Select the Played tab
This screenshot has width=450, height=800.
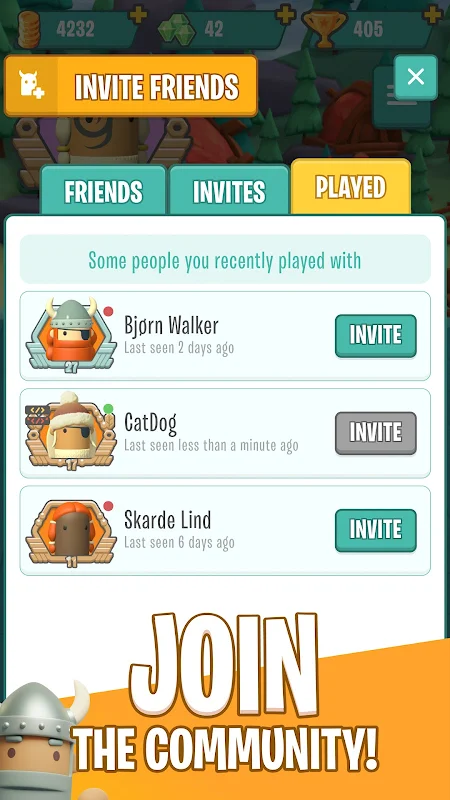(x=351, y=187)
